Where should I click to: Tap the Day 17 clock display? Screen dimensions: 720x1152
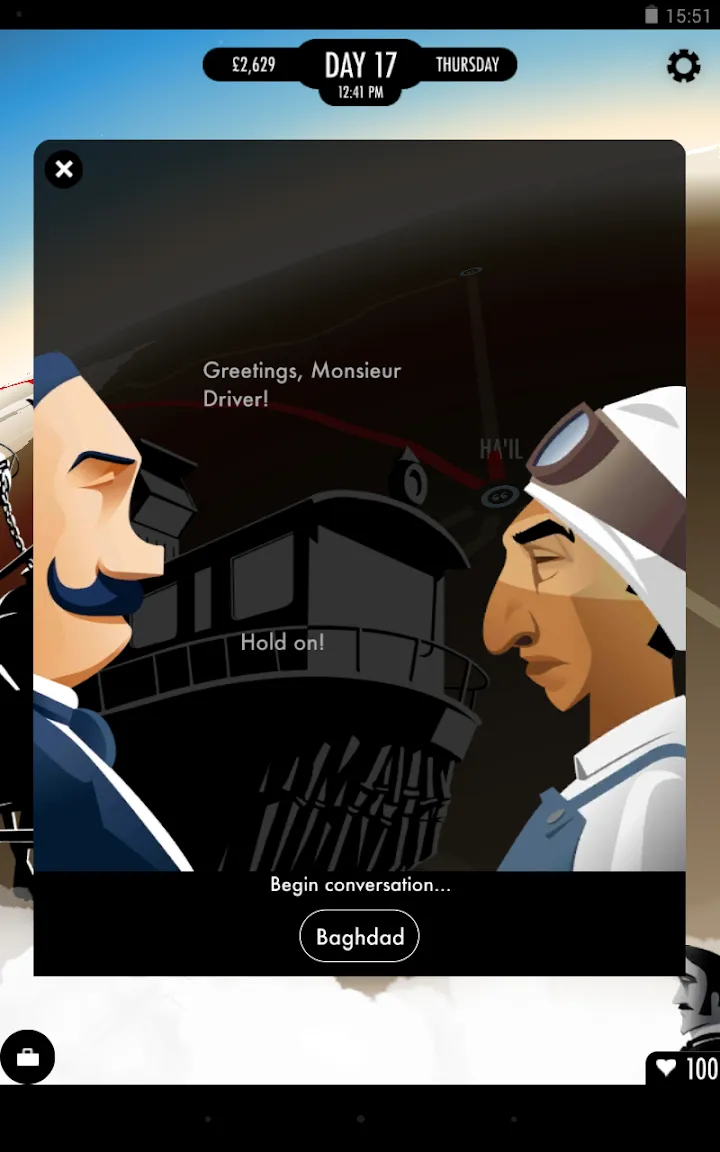tap(360, 72)
